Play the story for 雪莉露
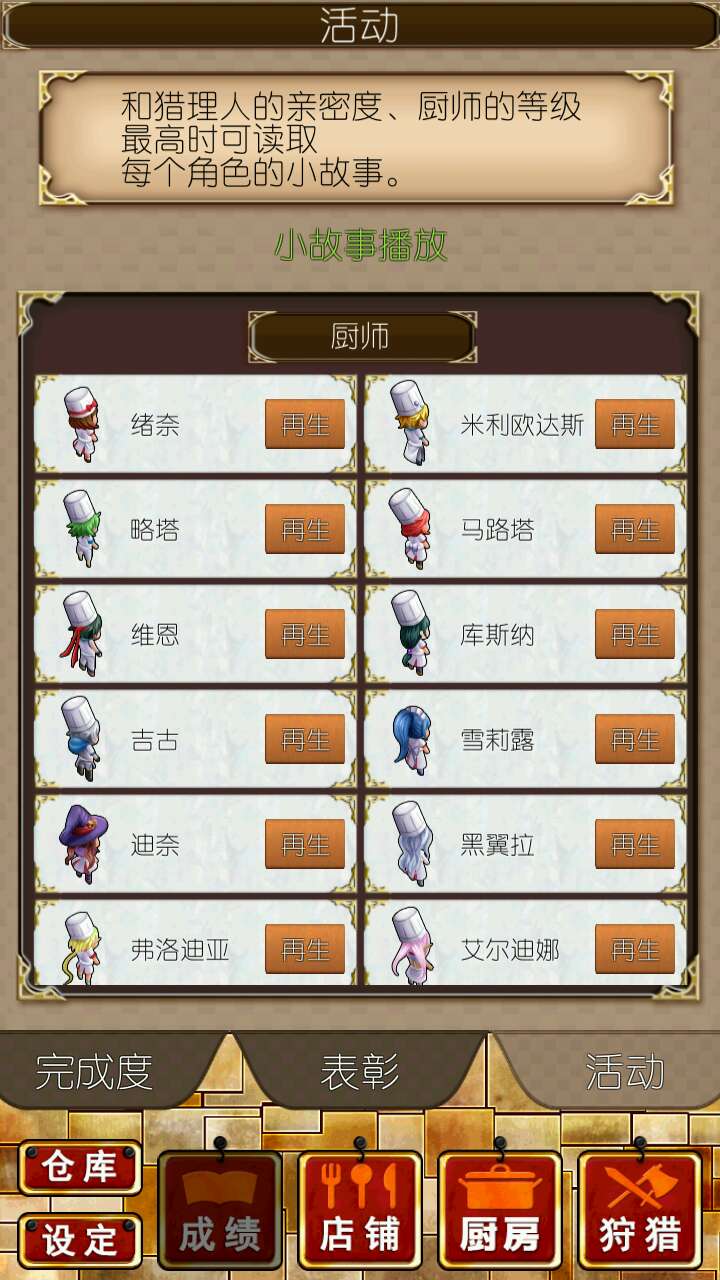720x1280 pixels. [635, 739]
